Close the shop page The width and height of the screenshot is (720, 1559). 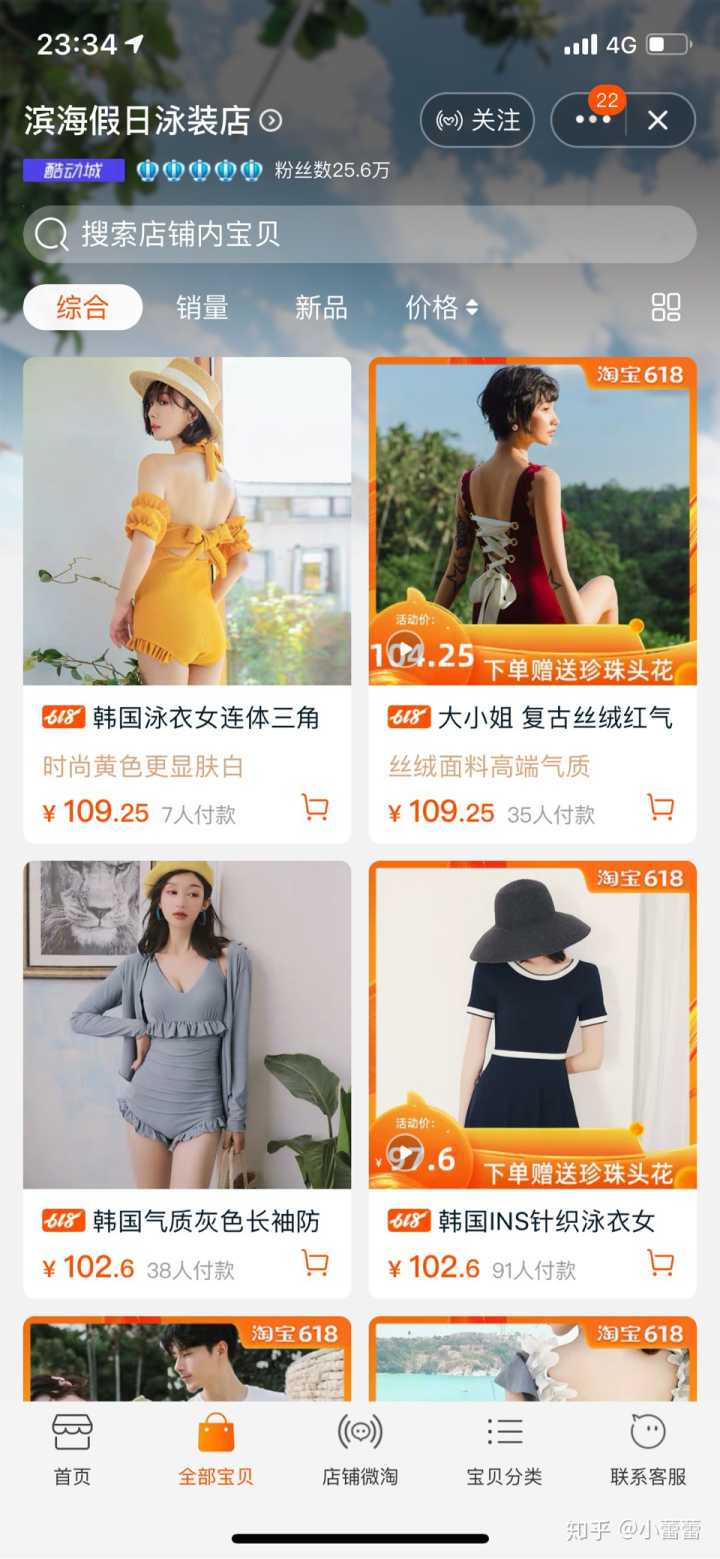(657, 121)
